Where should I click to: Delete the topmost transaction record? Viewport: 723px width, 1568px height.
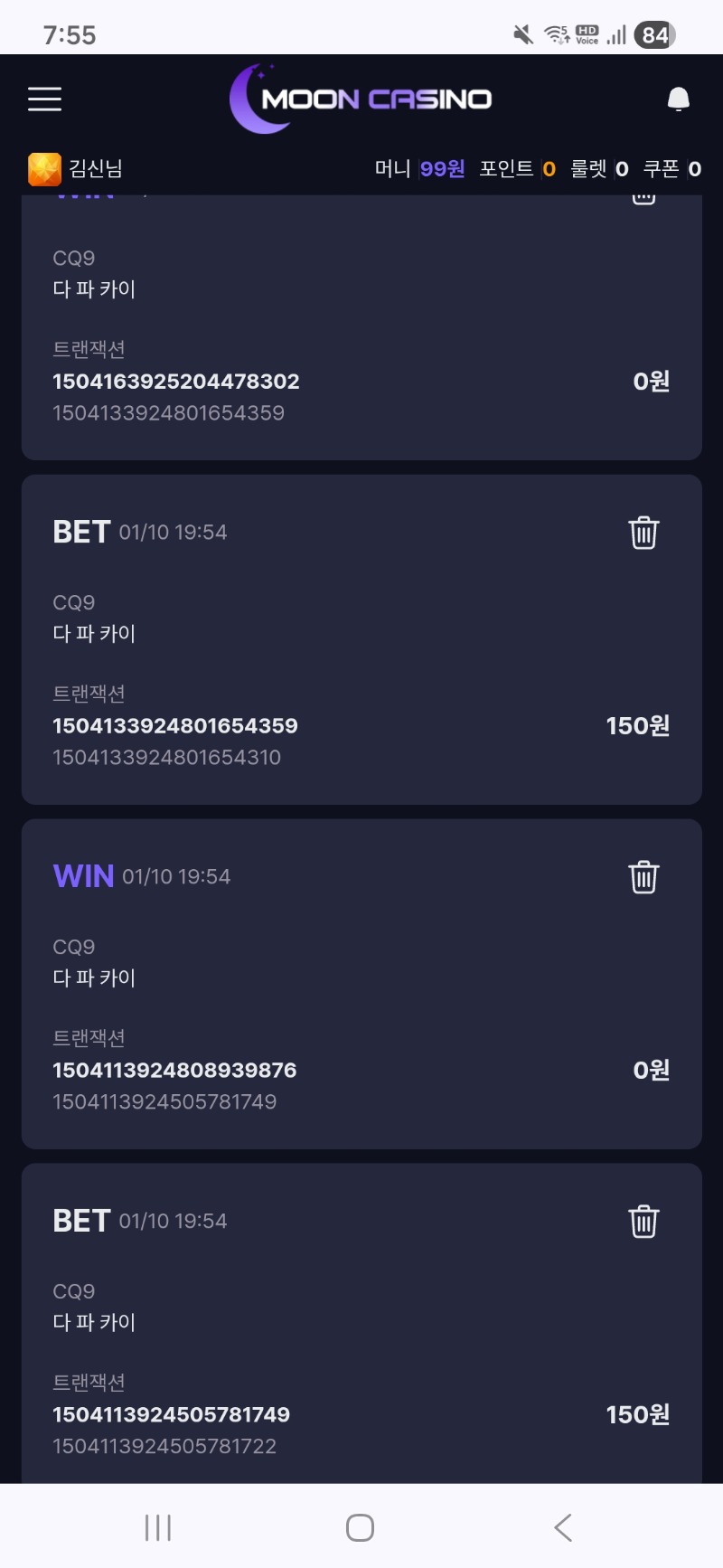(x=643, y=199)
